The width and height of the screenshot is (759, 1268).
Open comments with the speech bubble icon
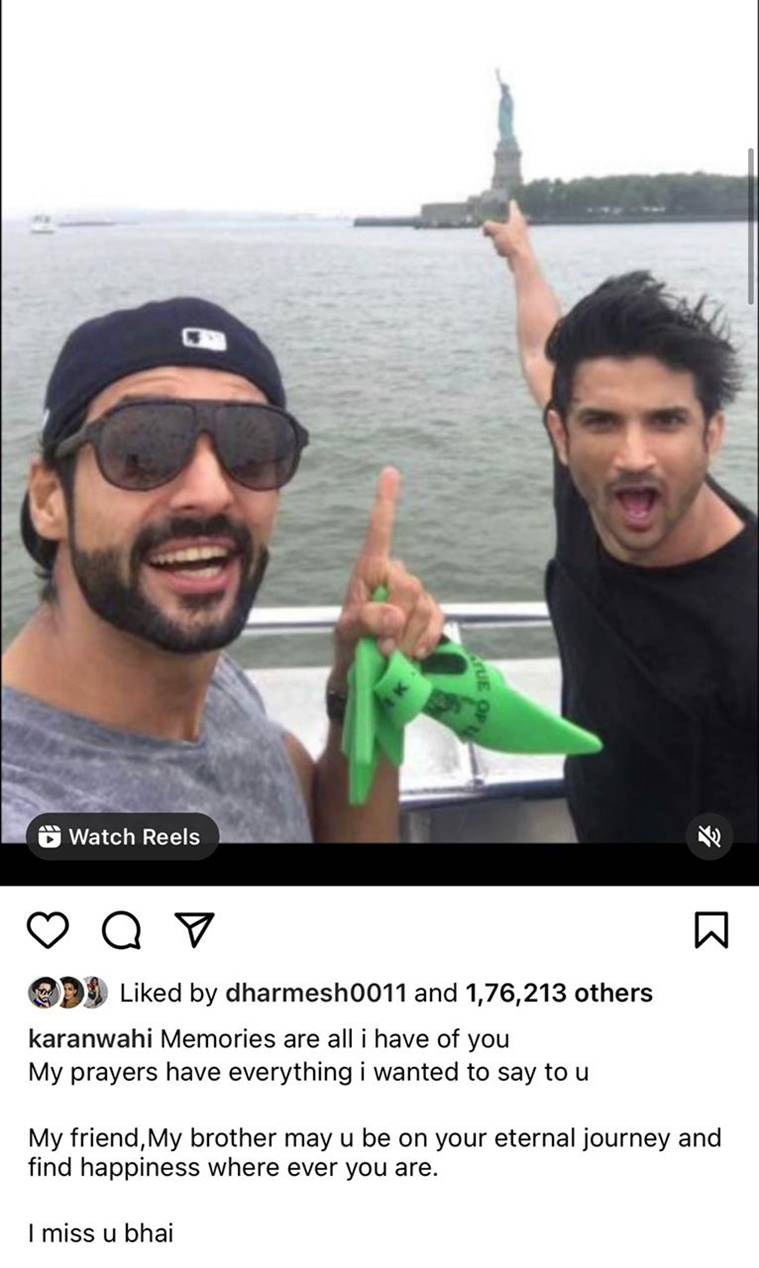click(121, 931)
